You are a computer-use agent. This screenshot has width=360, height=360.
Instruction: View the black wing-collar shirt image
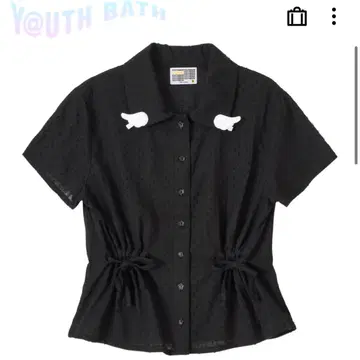tap(180, 197)
